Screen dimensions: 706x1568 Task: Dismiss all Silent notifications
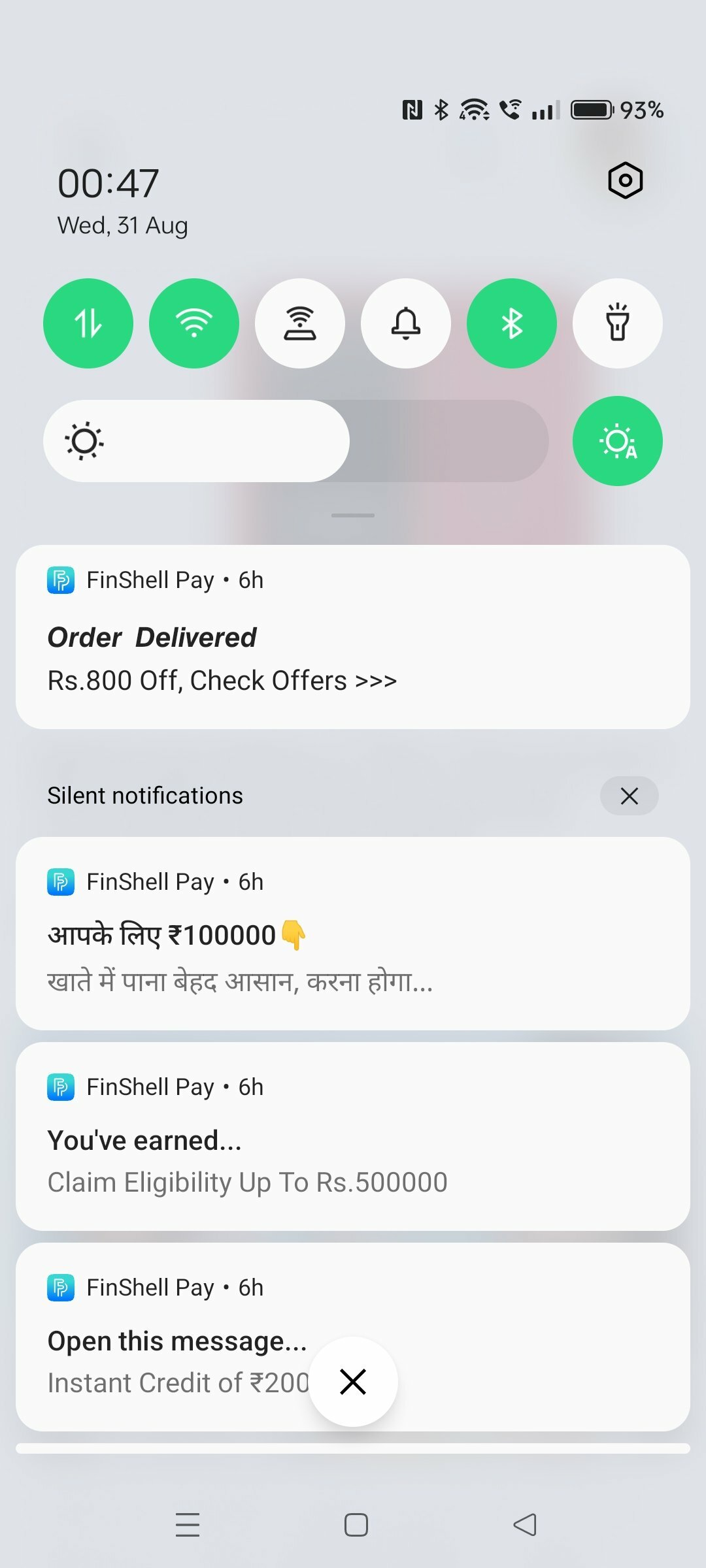click(629, 796)
